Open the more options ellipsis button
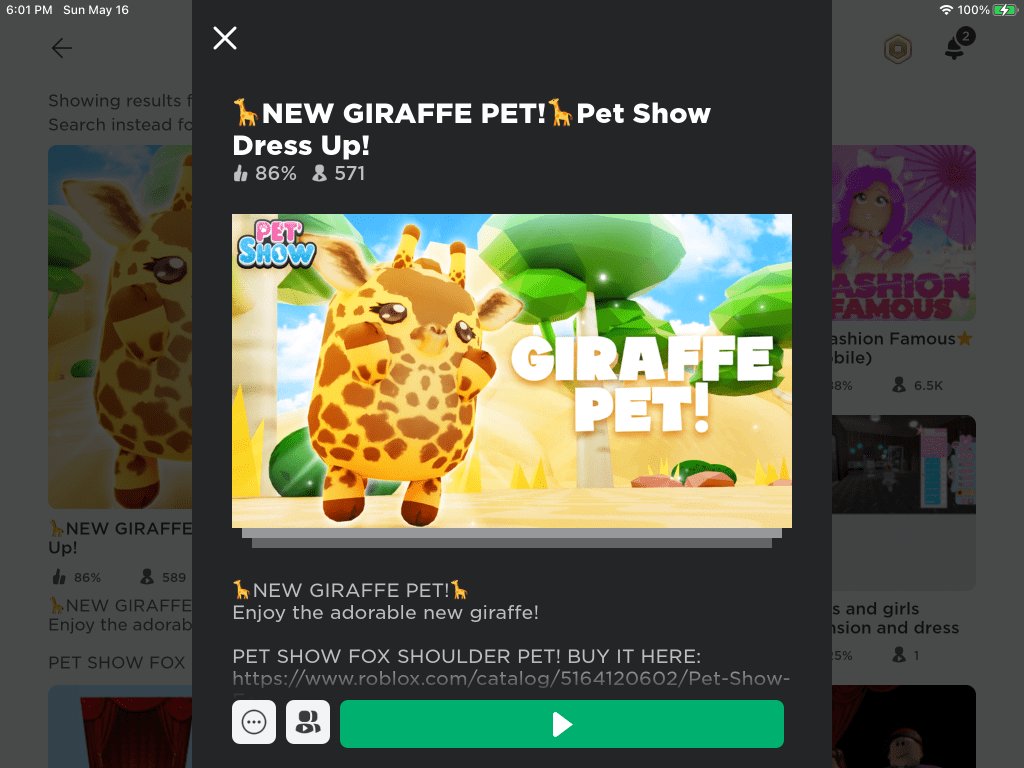Image resolution: width=1024 pixels, height=768 pixels. click(x=254, y=723)
